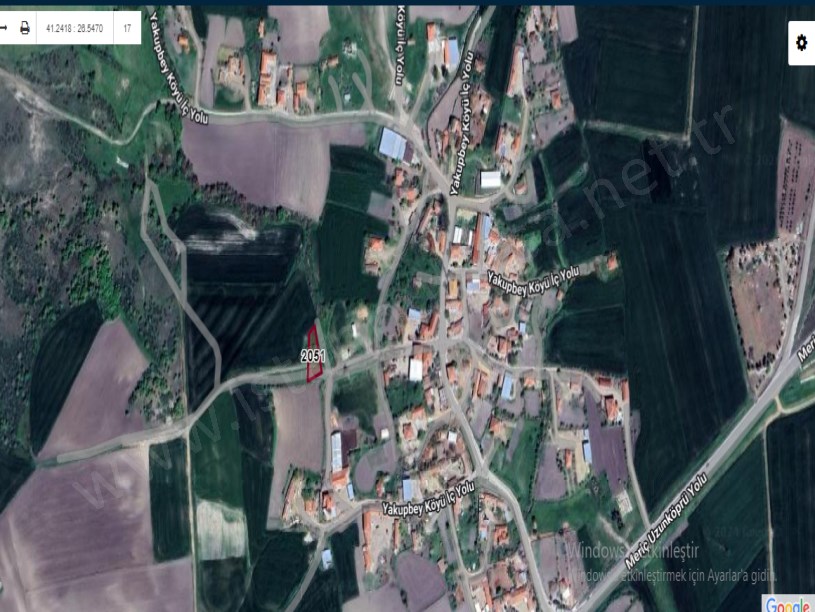Open the settings gear on the map

click(x=800, y=43)
